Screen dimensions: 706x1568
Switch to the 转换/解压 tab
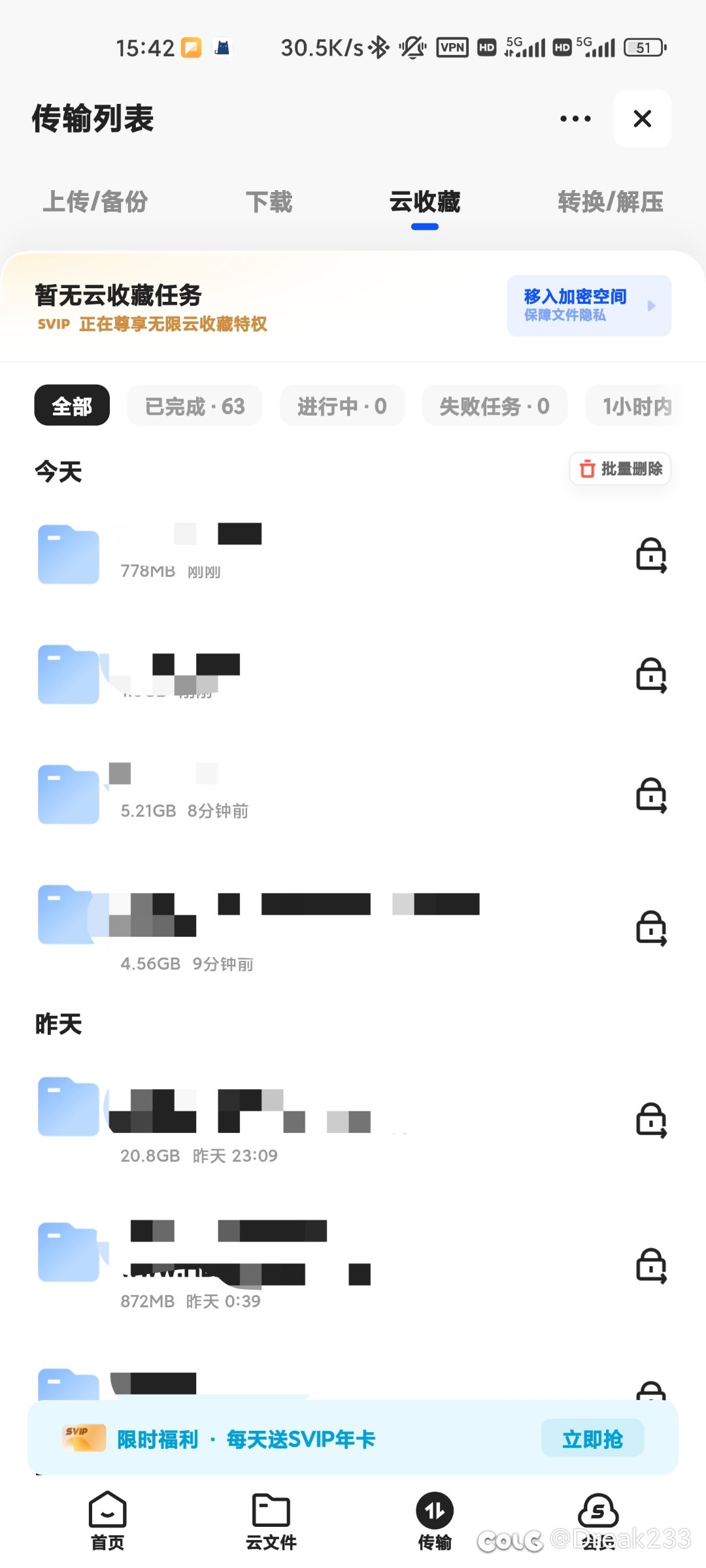point(610,202)
